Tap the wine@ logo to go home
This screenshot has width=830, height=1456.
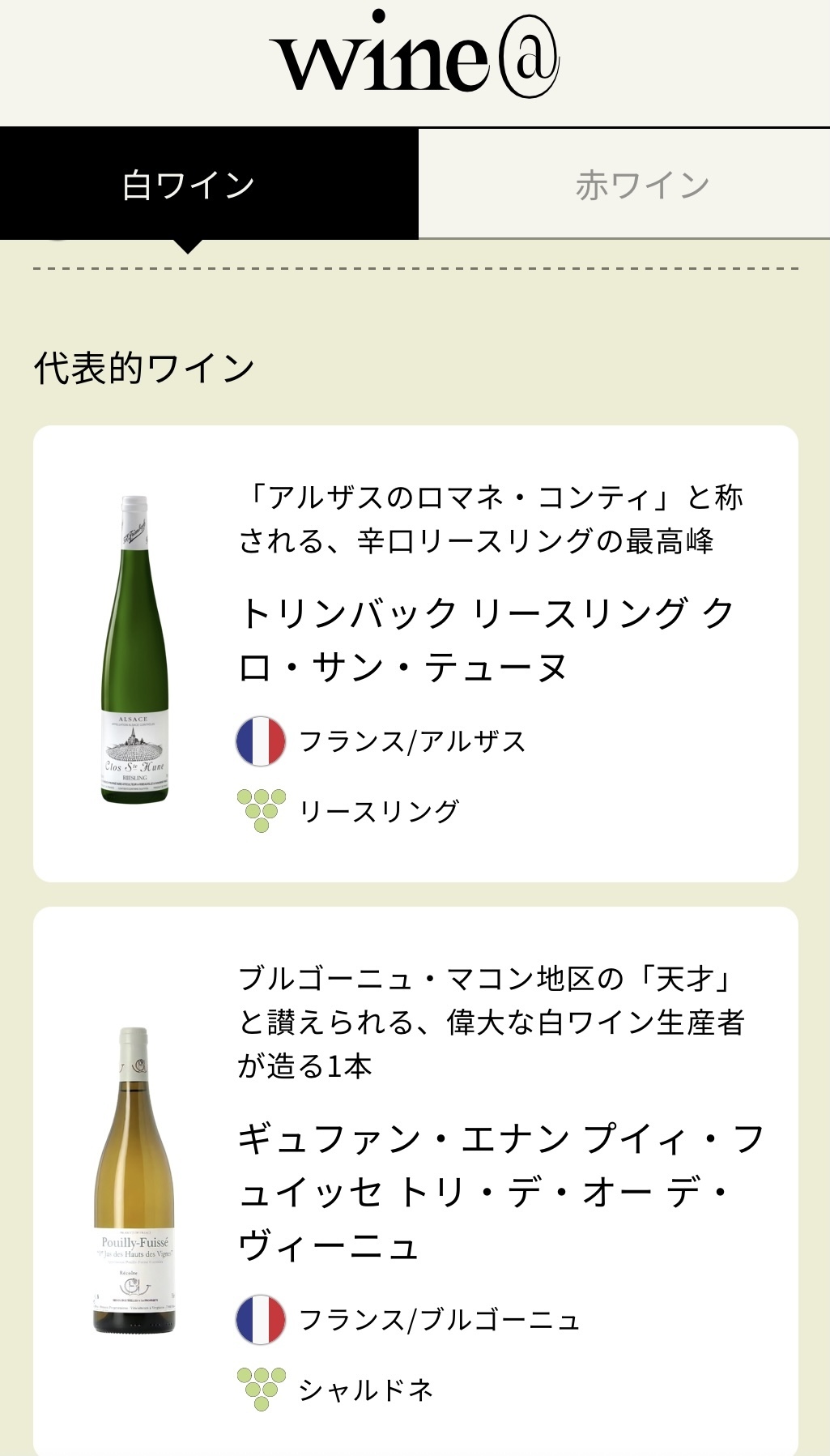pos(415,55)
